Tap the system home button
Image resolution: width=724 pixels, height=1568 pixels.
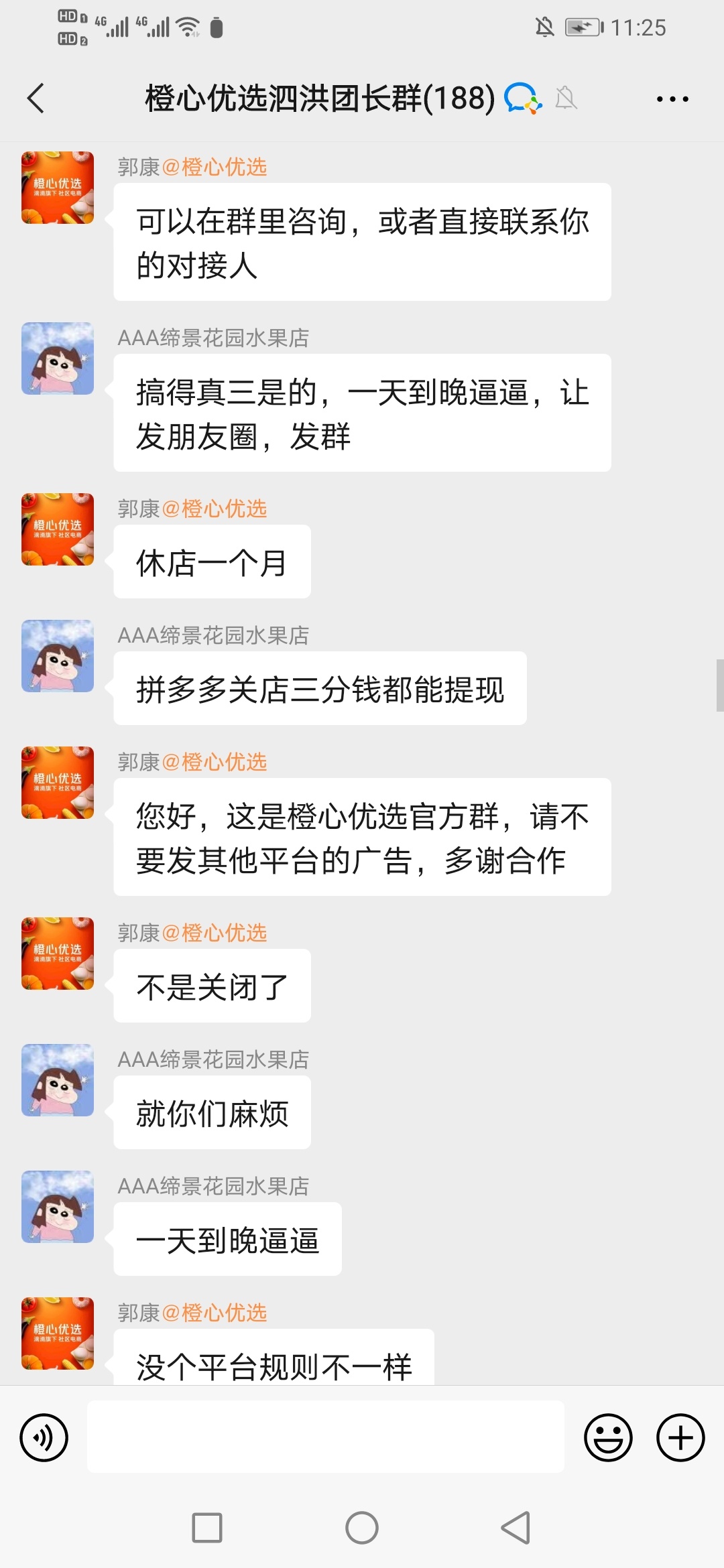(x=362, y=1528)
